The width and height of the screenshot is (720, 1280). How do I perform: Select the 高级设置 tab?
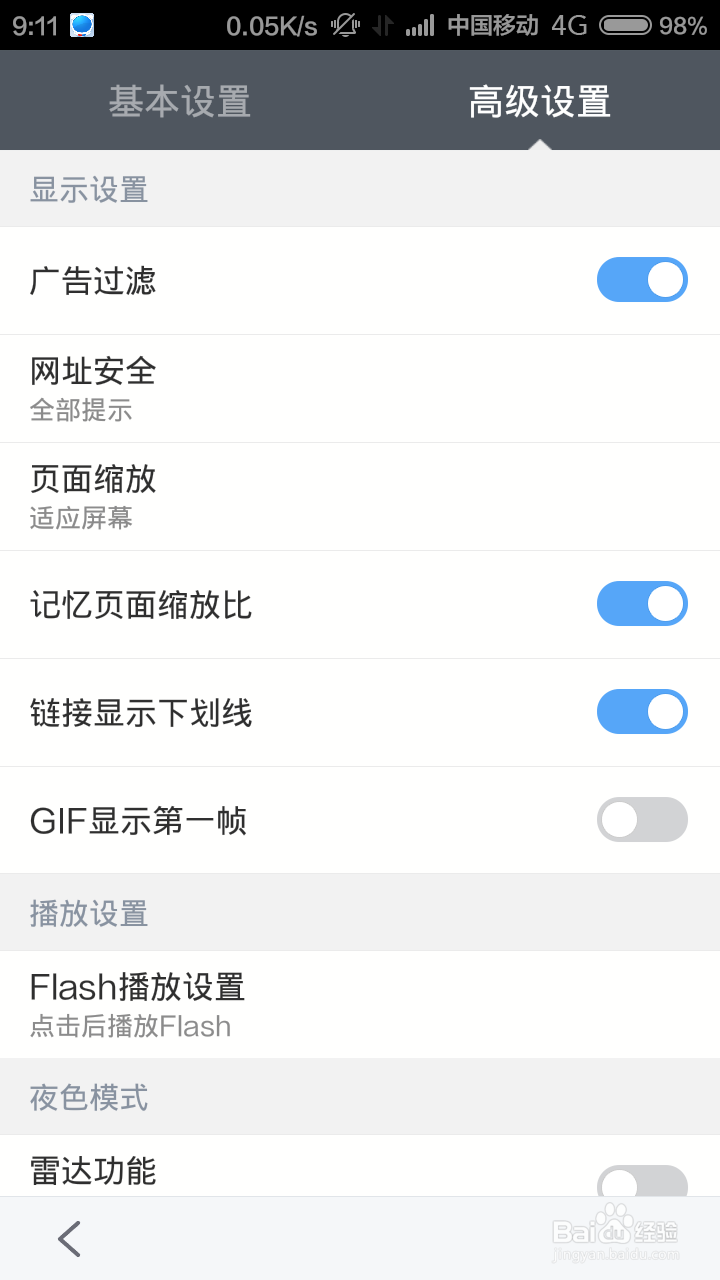coord(540,102)
